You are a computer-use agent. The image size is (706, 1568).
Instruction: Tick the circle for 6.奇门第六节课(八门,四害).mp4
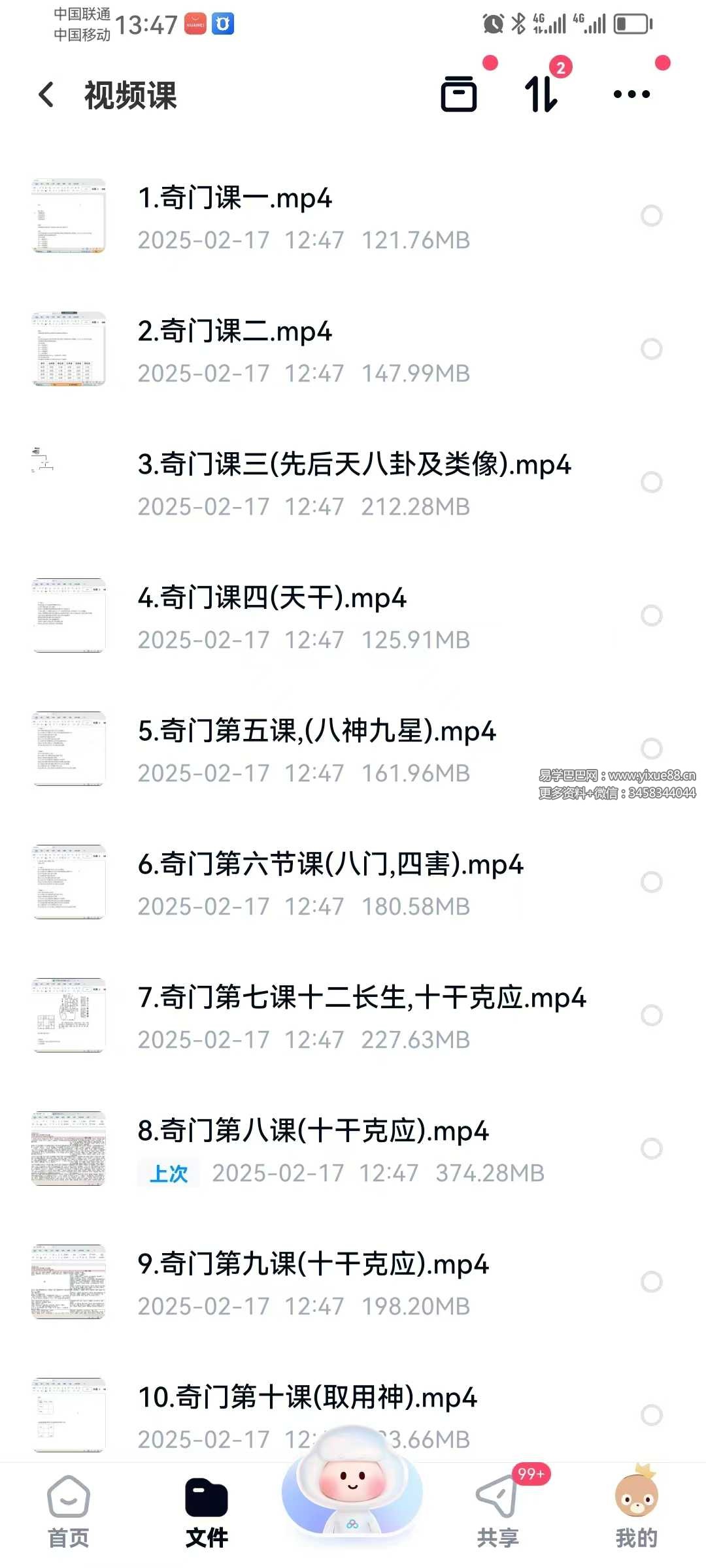point(651,882)
